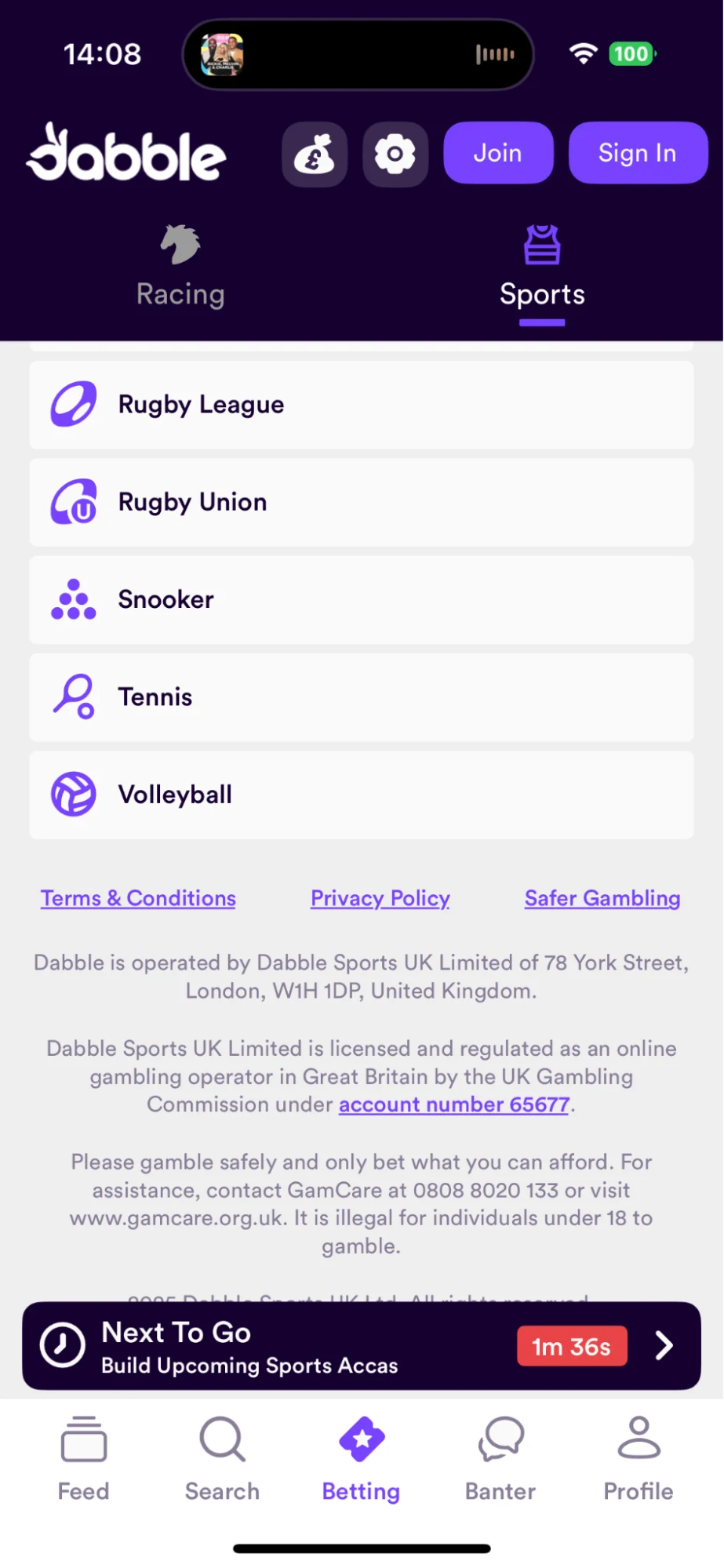
Task: Open the Safer Gambling link
Action: tap(602, 898)
